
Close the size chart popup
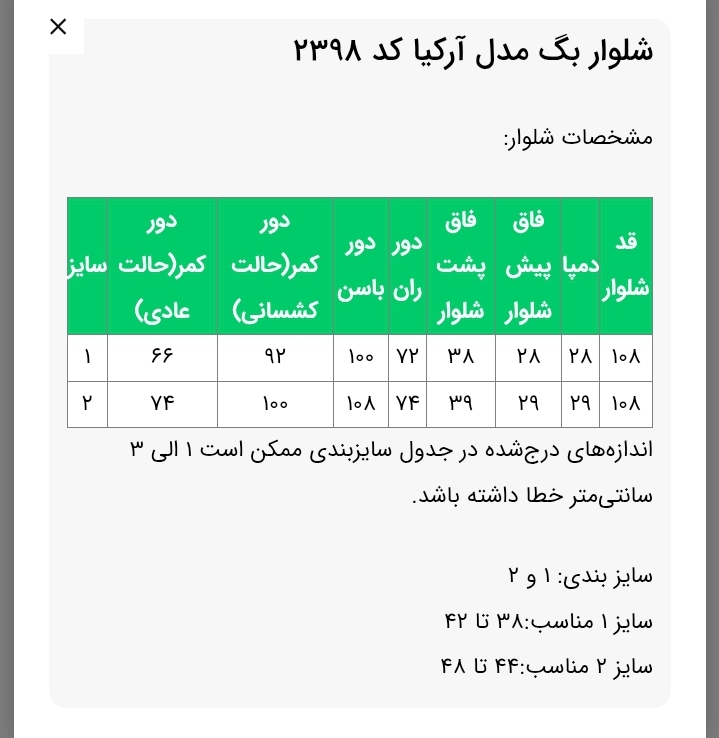[58, 27]
